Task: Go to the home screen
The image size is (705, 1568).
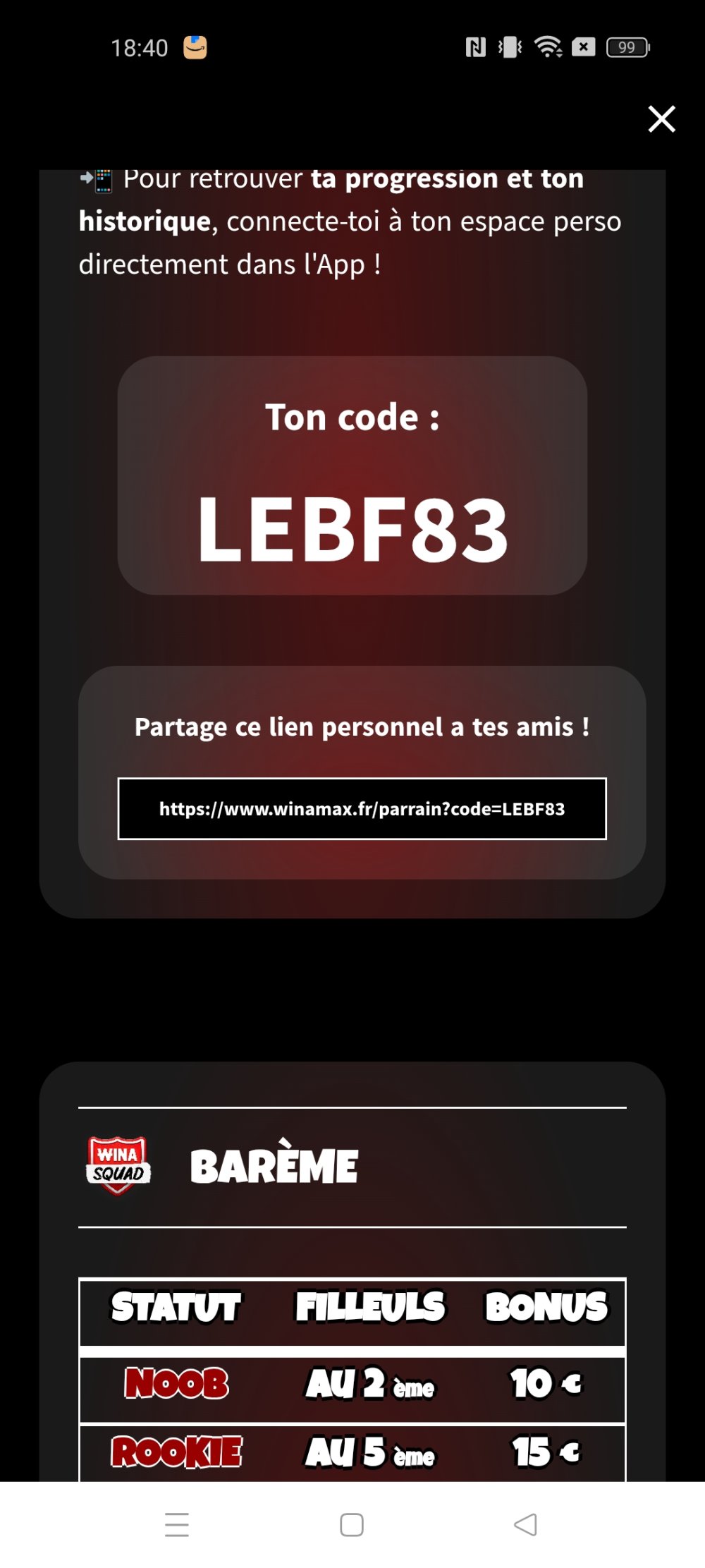Action: coord(352,1524)
